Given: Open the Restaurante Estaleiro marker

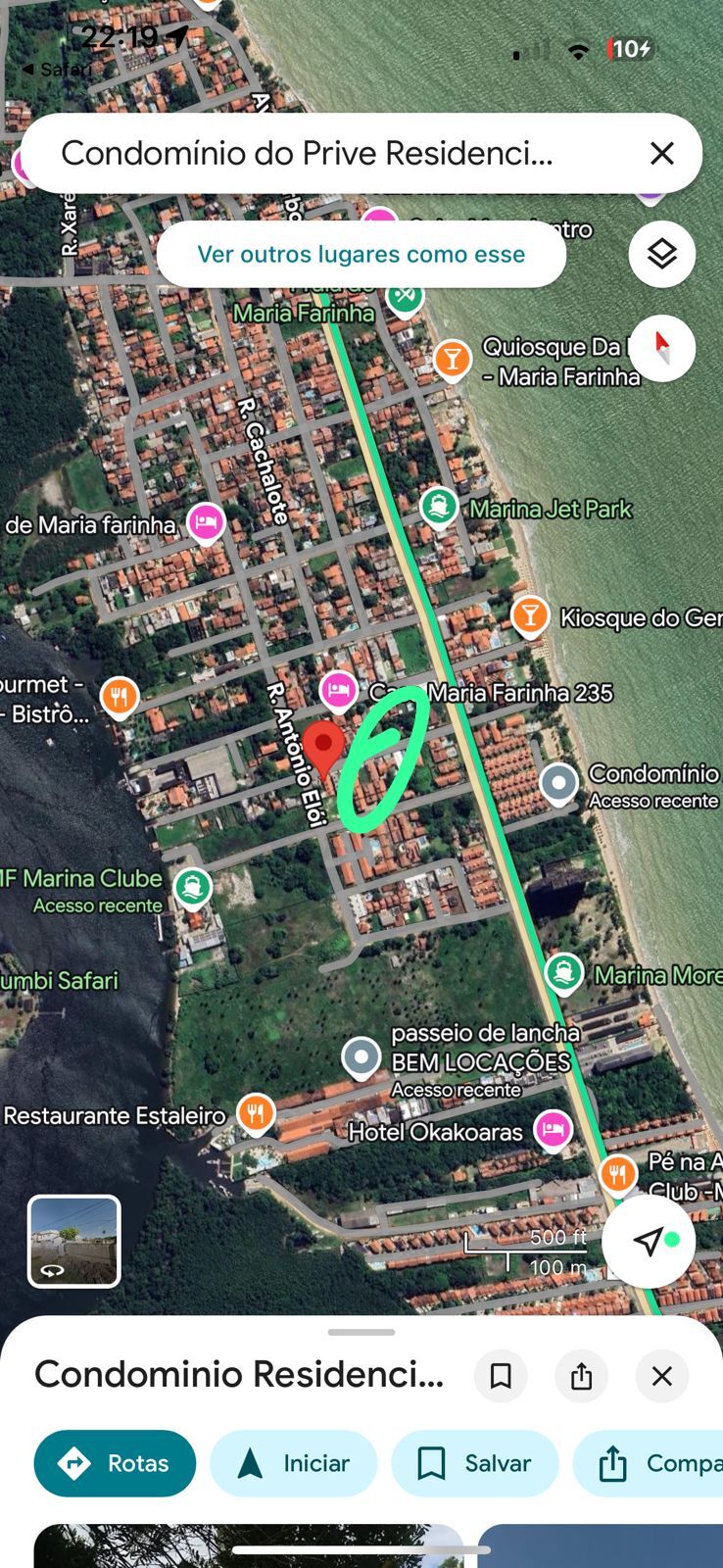Looking at the screenshot, I should [x=256, y=1112].
